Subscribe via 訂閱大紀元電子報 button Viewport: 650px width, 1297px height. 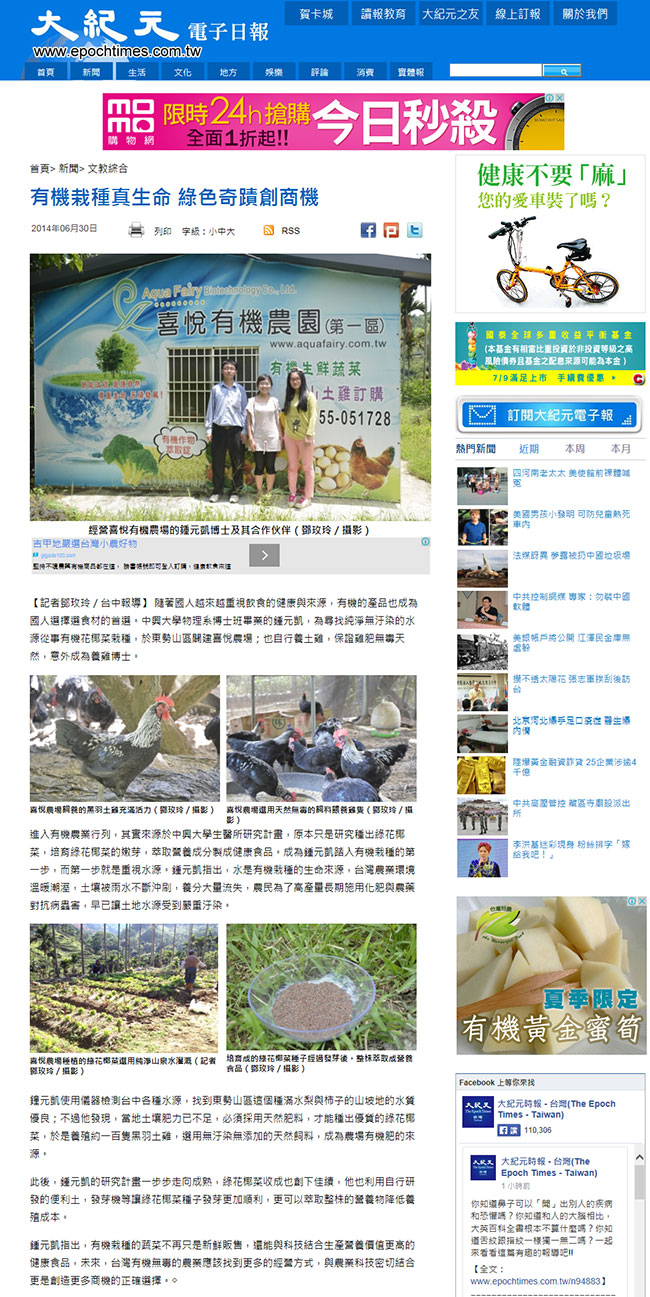pyautogui.click(x=549, y=415)
